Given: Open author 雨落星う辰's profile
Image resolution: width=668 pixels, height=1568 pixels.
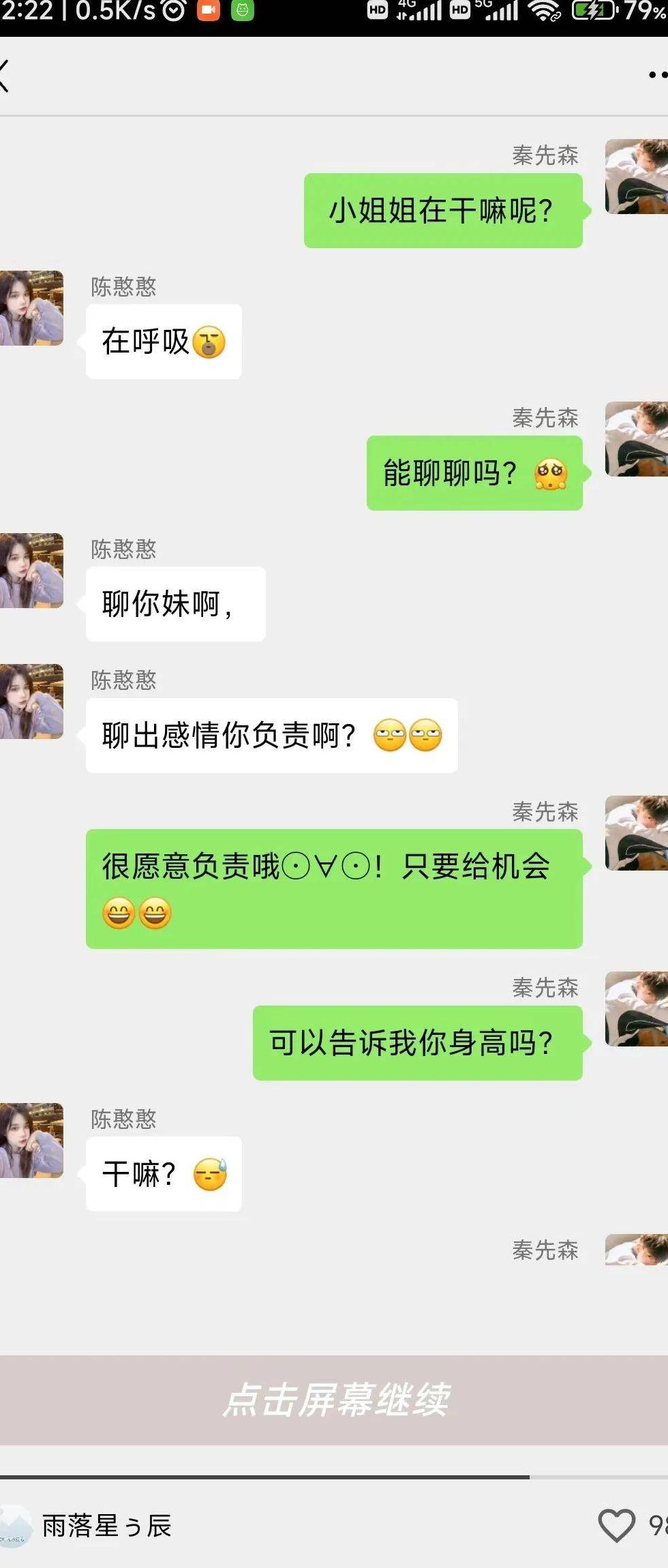Looking at the screenshot, I should click(106, 1526).
